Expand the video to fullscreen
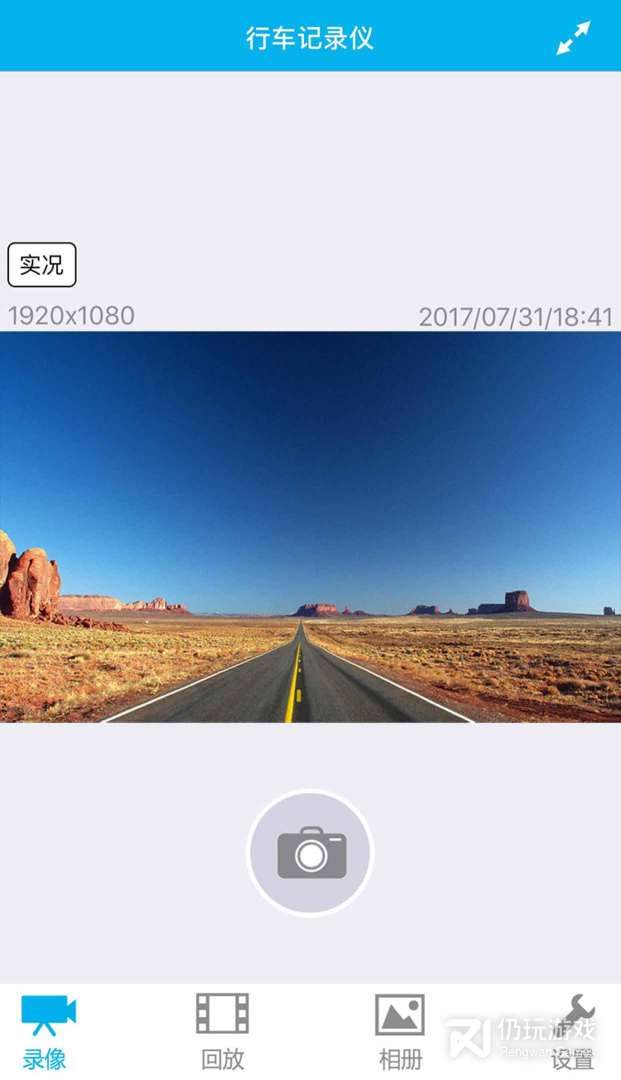 pyautogui.click(x=573, y=38)
